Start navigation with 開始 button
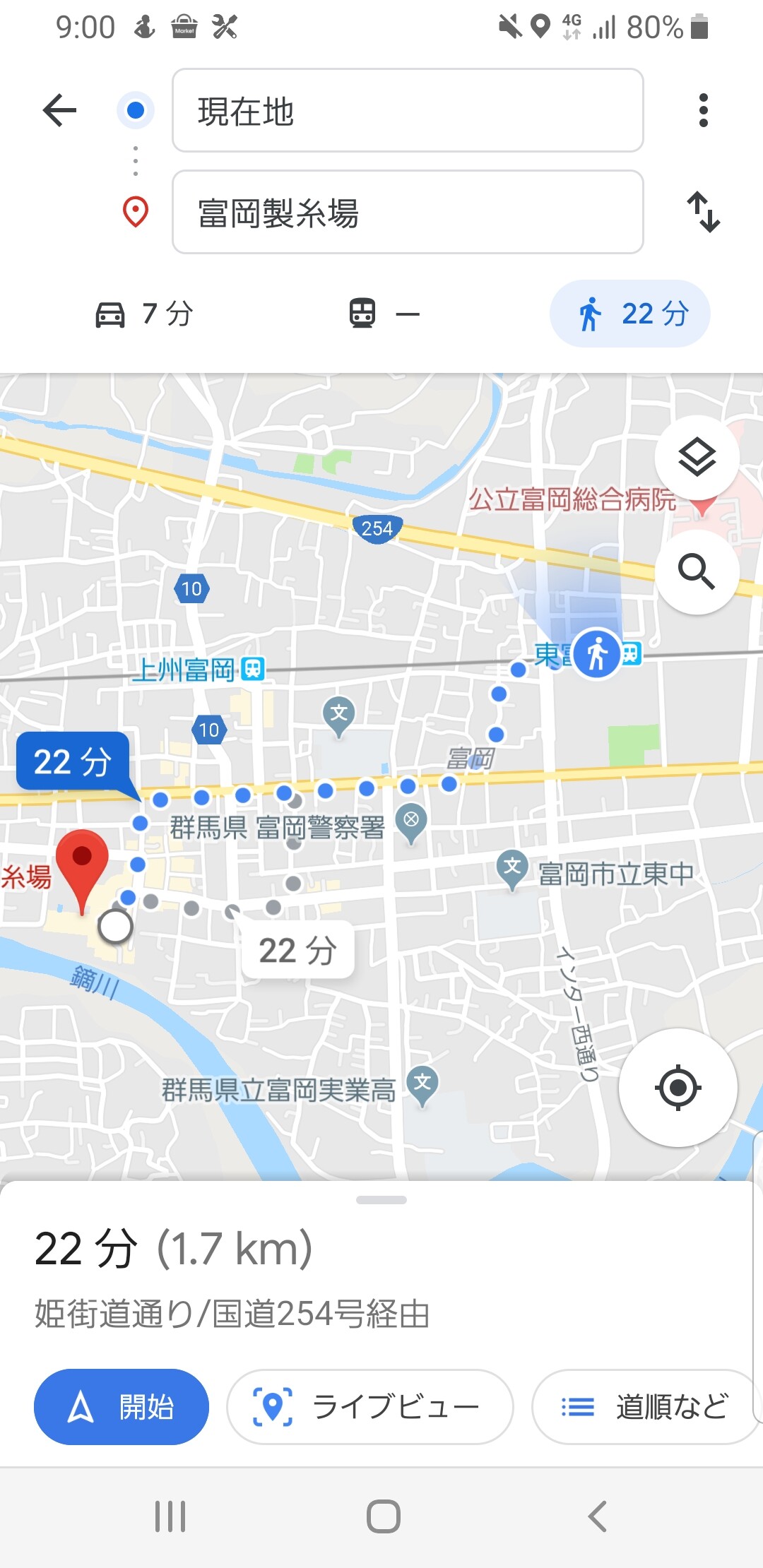This screenshot has width=763, height=1568. pyautogui.click(x=122, y=1407)
